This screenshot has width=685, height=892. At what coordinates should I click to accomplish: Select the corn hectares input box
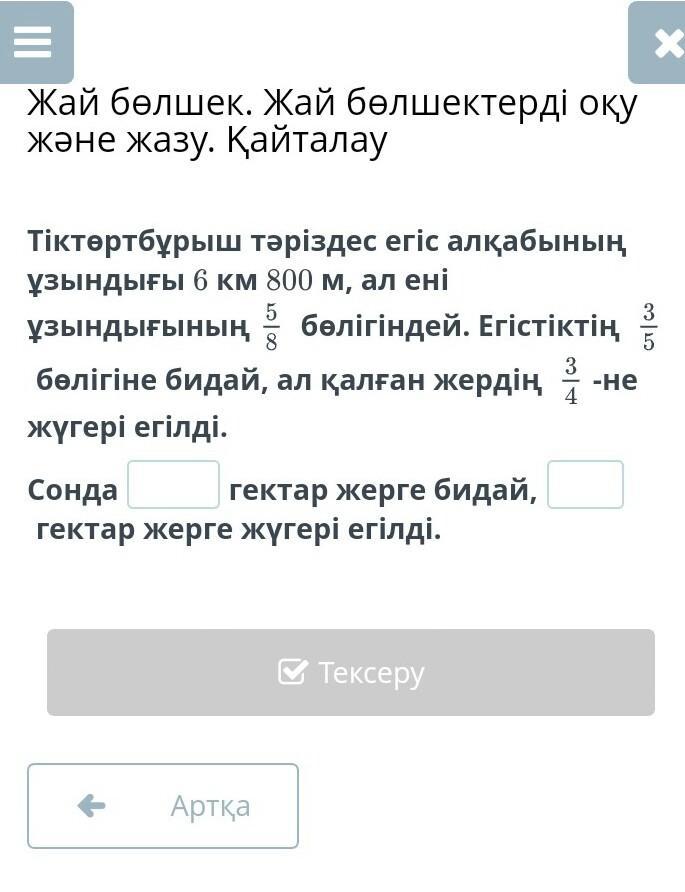tap(585, 485)
